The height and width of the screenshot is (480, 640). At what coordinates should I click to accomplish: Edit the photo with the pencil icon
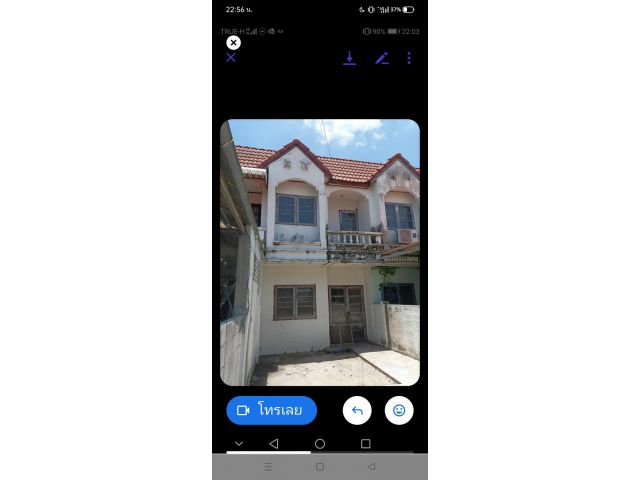tap(381, 58)
